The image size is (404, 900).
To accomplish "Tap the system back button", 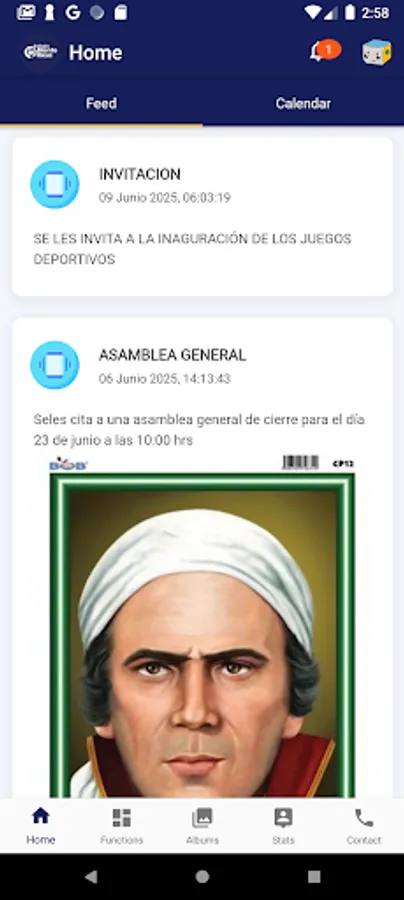I will tap(91, 876).
